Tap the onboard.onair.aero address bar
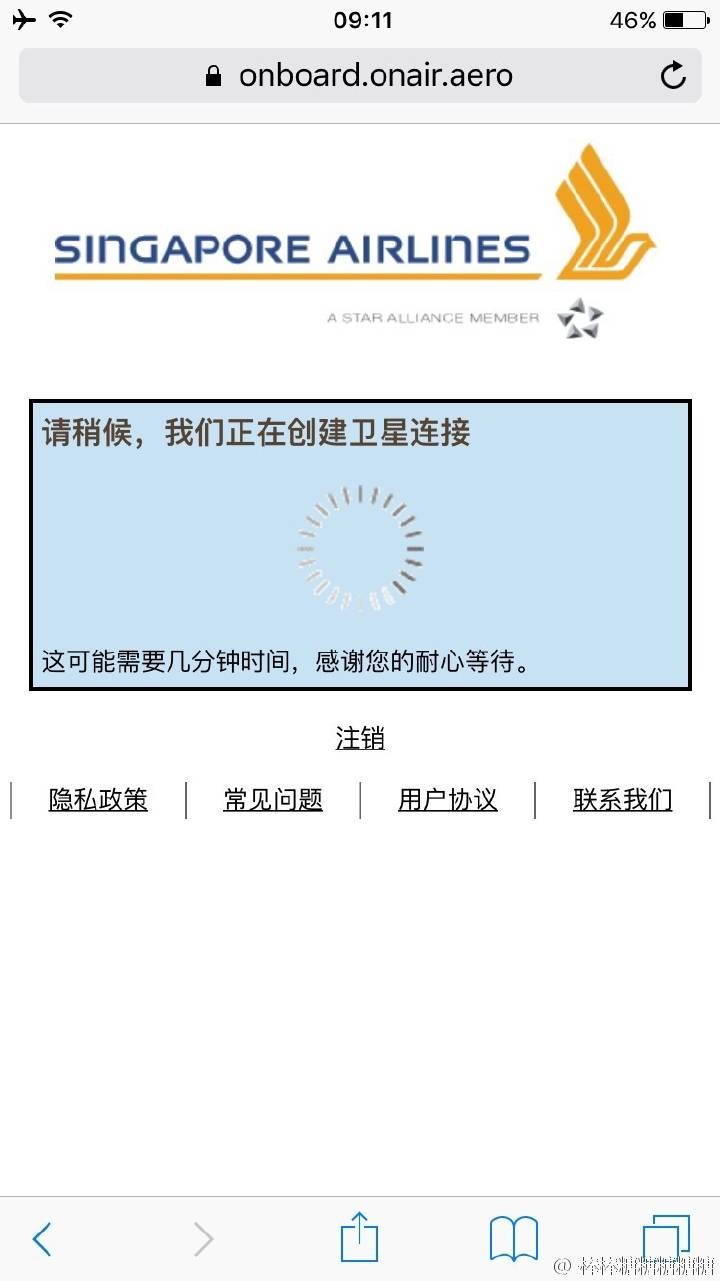This screenshot has height=1281, width=720. pyautogui.click(x=375, y=76)
